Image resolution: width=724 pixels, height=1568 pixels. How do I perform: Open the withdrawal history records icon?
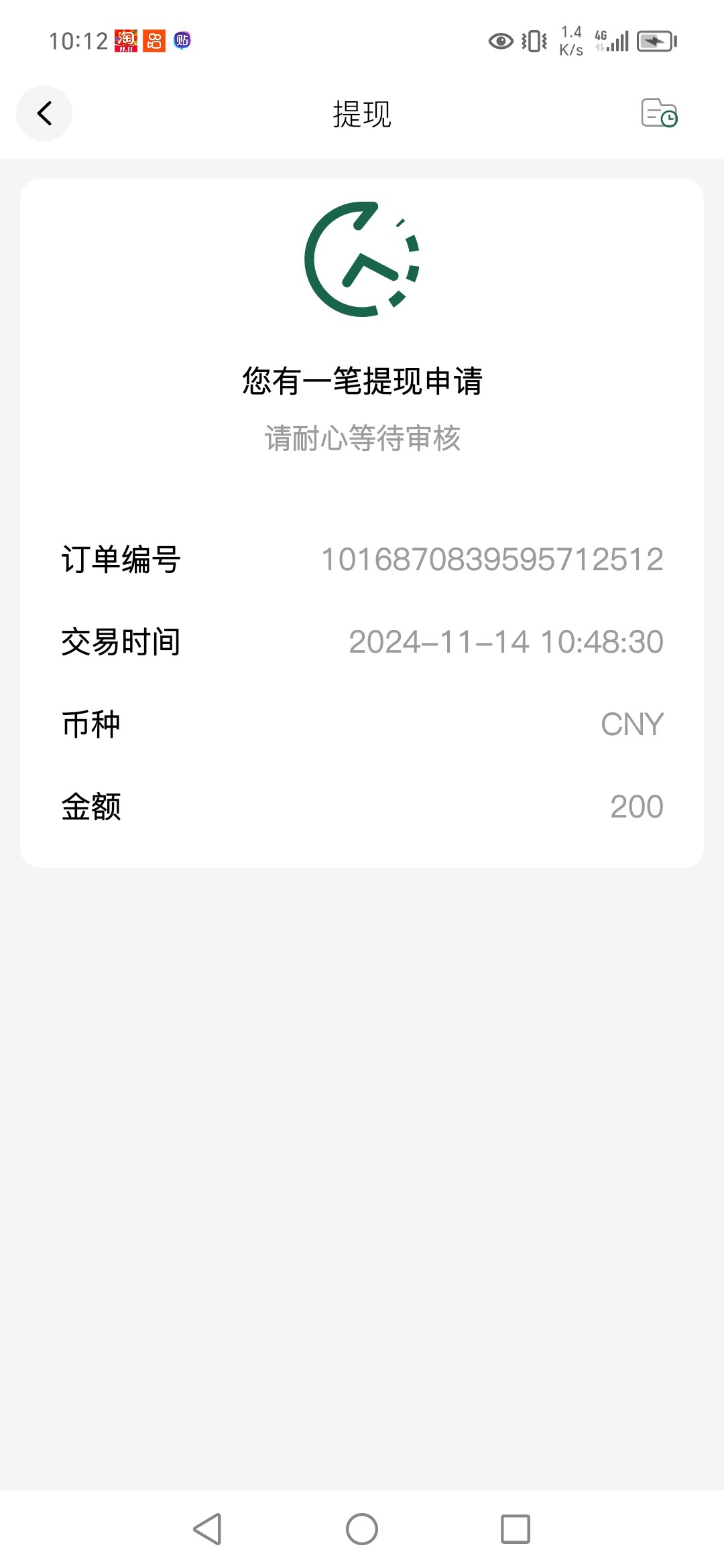[658, 113]
